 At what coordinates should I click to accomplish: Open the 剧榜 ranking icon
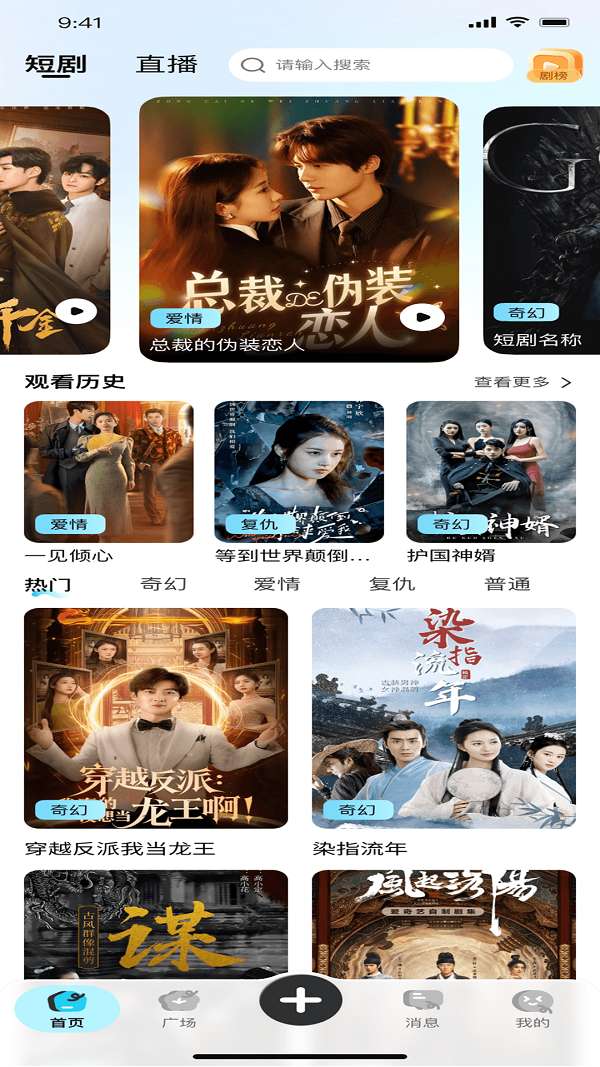[555, 66]
